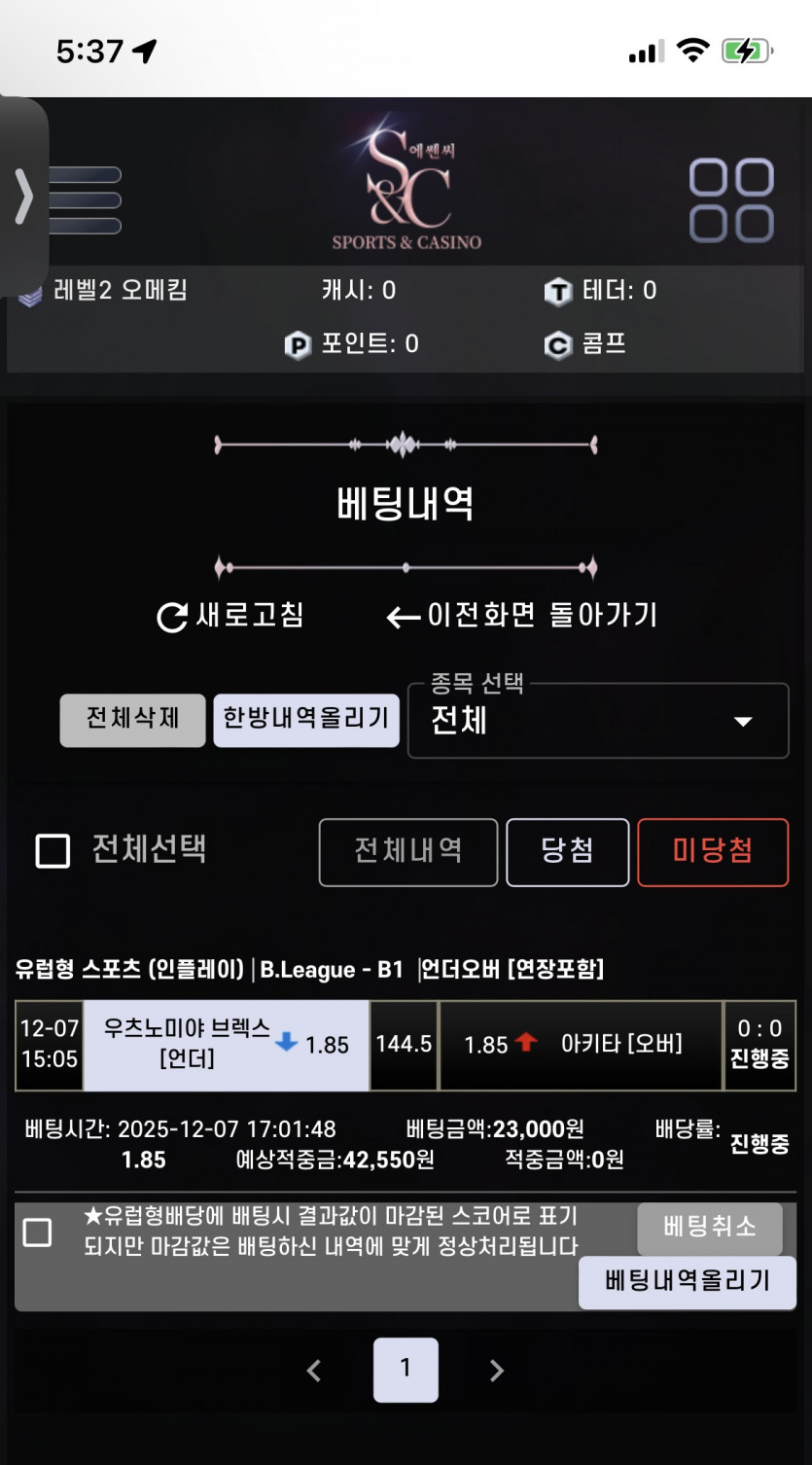The width and height of the screenshot is (812, 1465).
Task: Go to page 1
Action: [406, 1370]
